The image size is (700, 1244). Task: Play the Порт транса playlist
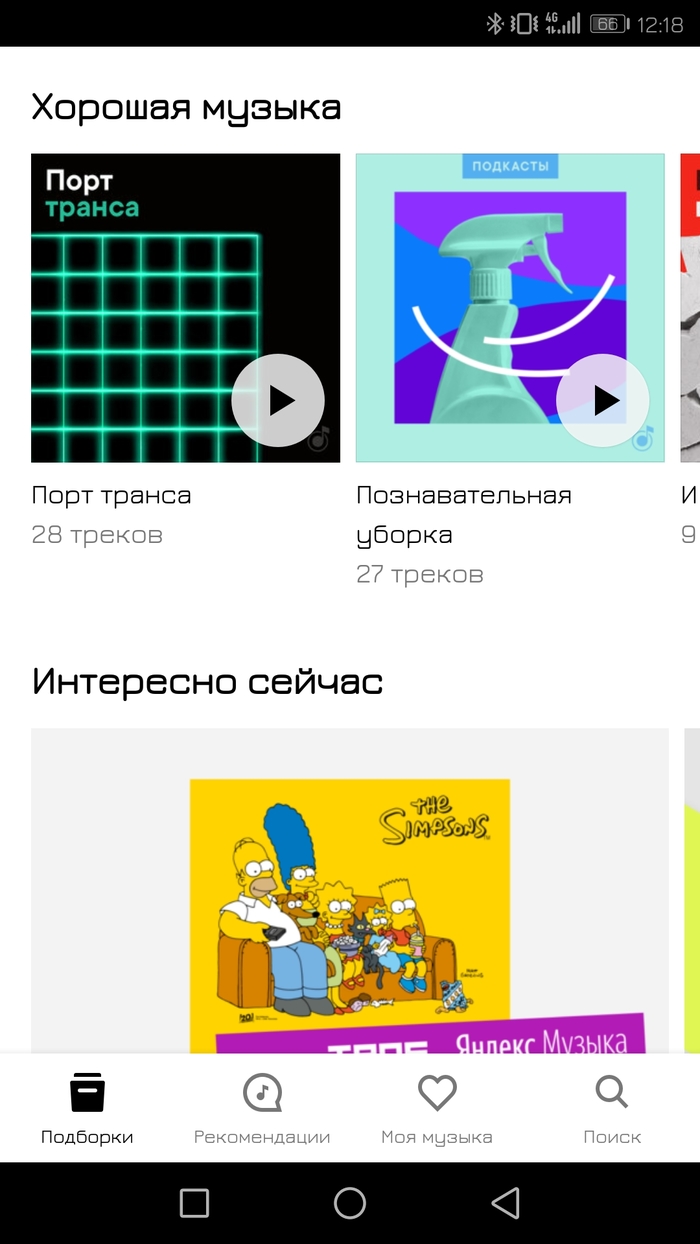(x=278, y=401)
